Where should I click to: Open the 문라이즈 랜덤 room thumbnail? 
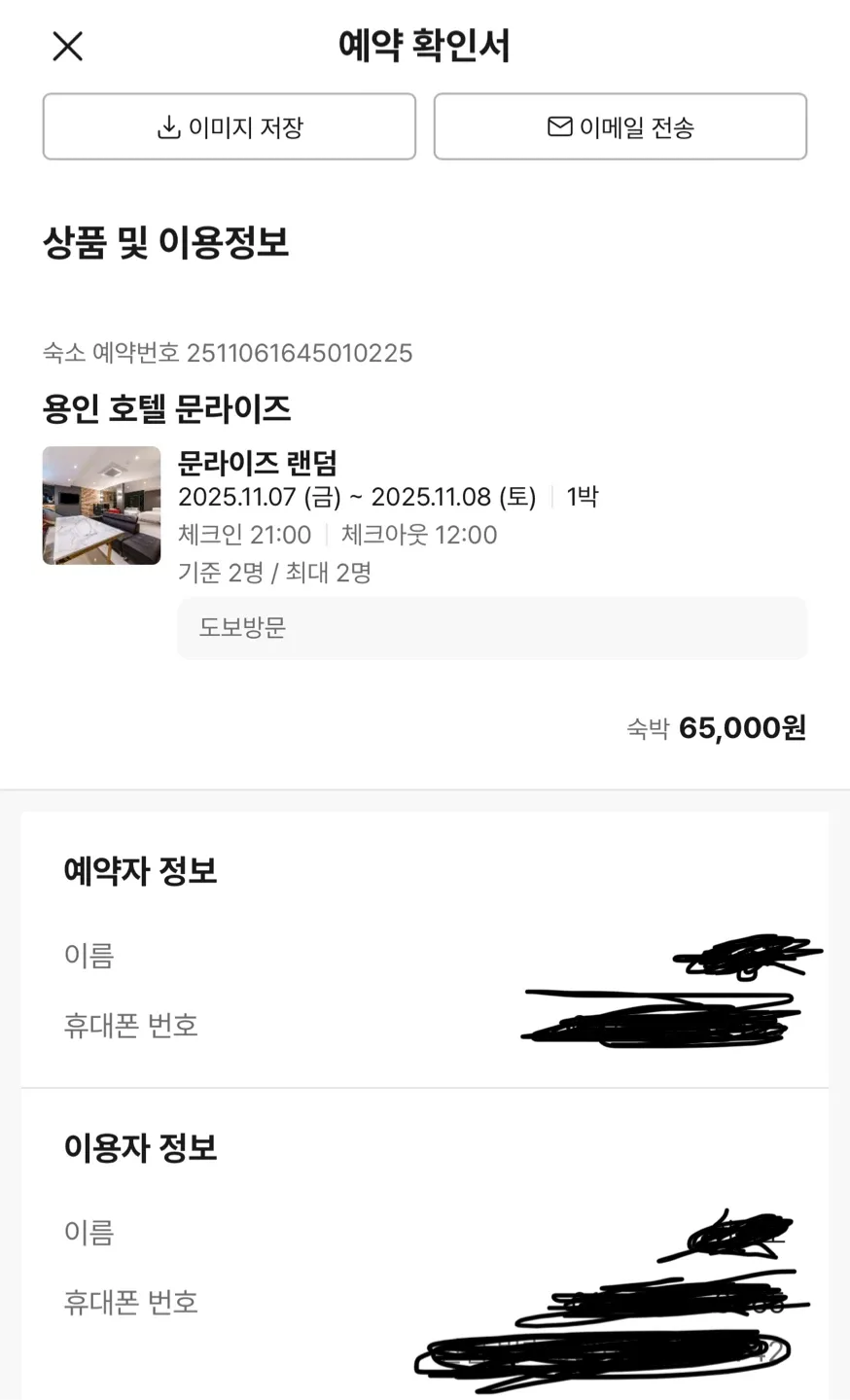click(101, 506)
